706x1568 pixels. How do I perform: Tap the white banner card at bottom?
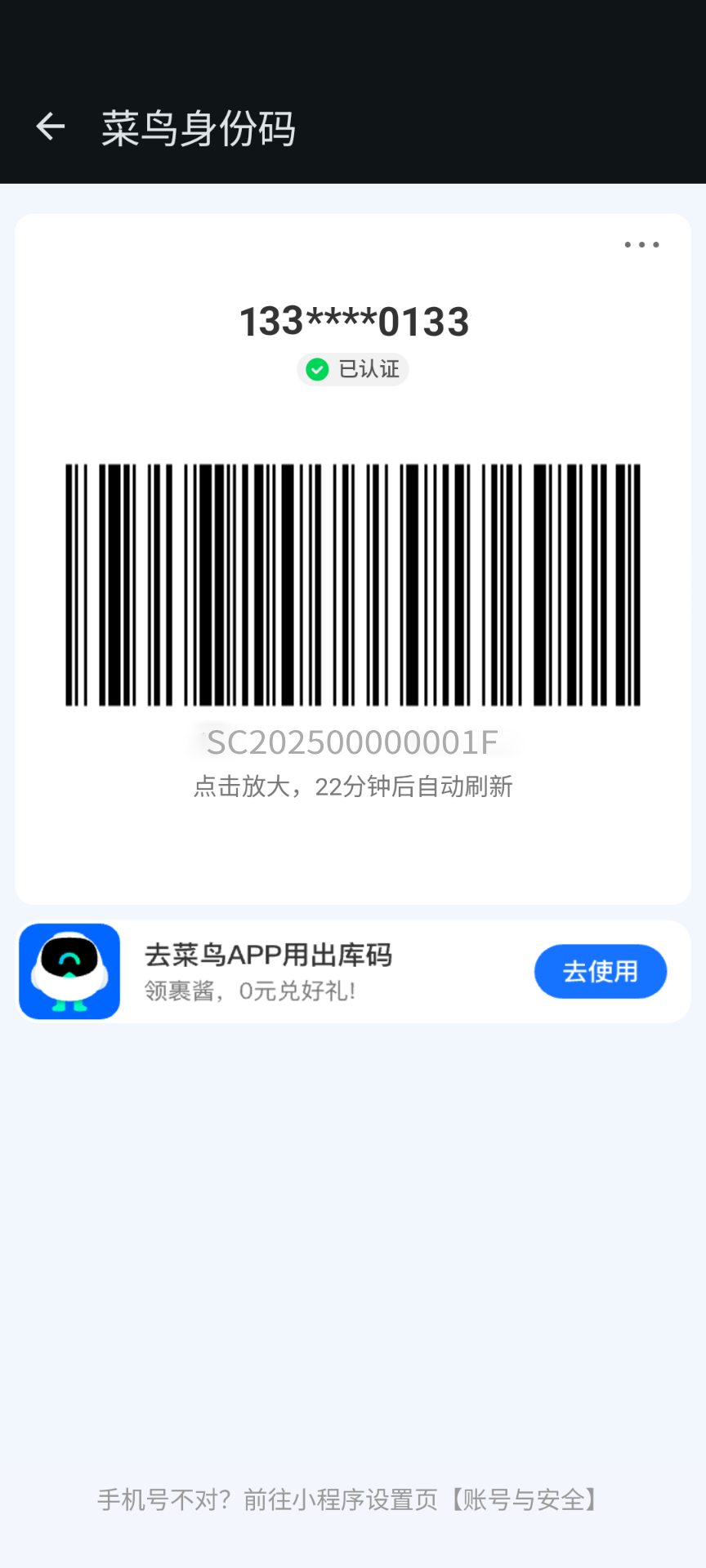point(353,971)
